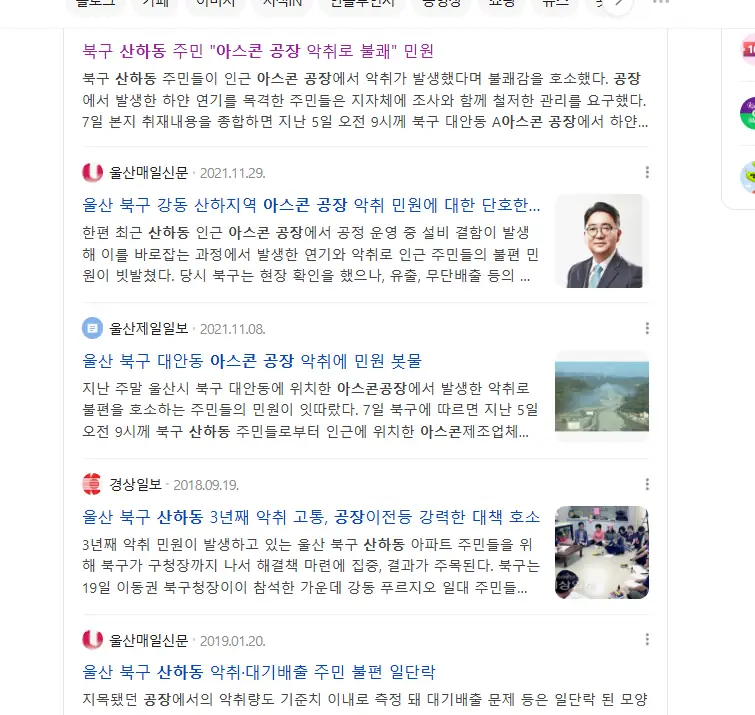Tap the man's portrait thumbnail for the 강동 산하지역 article

[x=601, y=241]
